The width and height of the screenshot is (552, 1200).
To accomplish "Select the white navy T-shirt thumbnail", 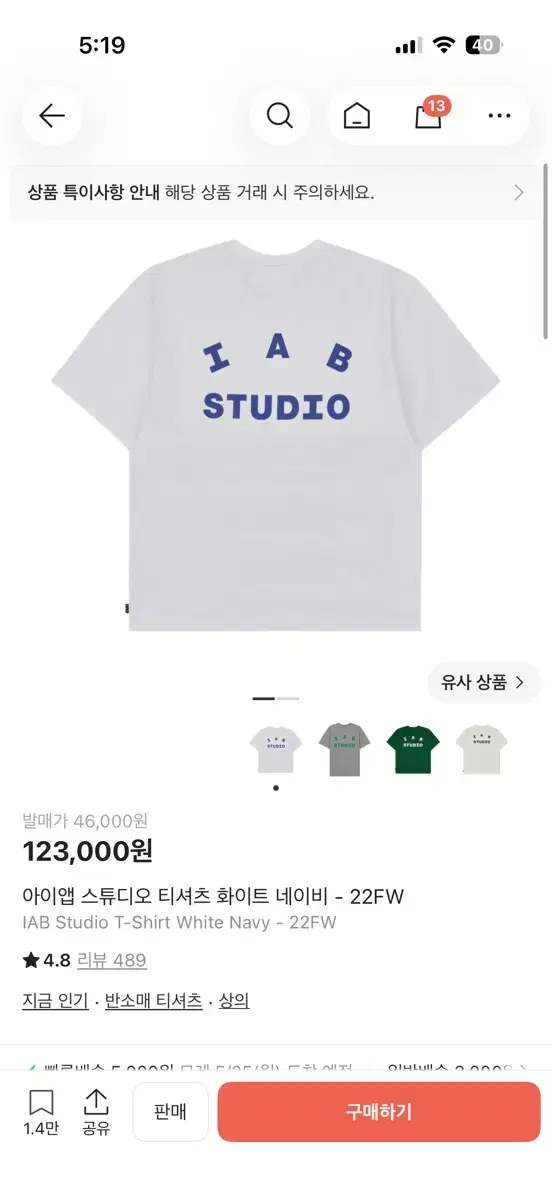I will (276, 749).
